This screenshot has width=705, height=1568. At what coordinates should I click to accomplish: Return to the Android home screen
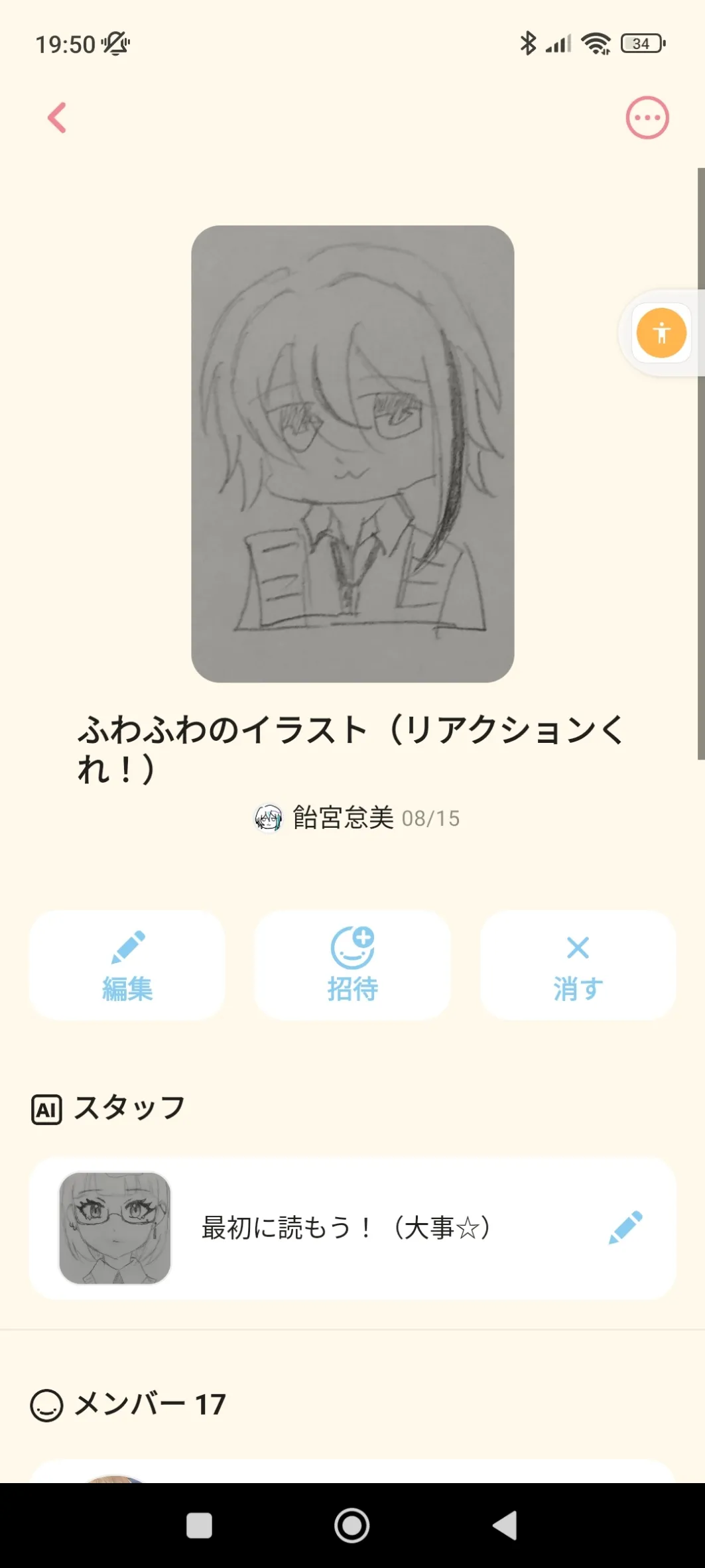click(x=352, y=1525)
